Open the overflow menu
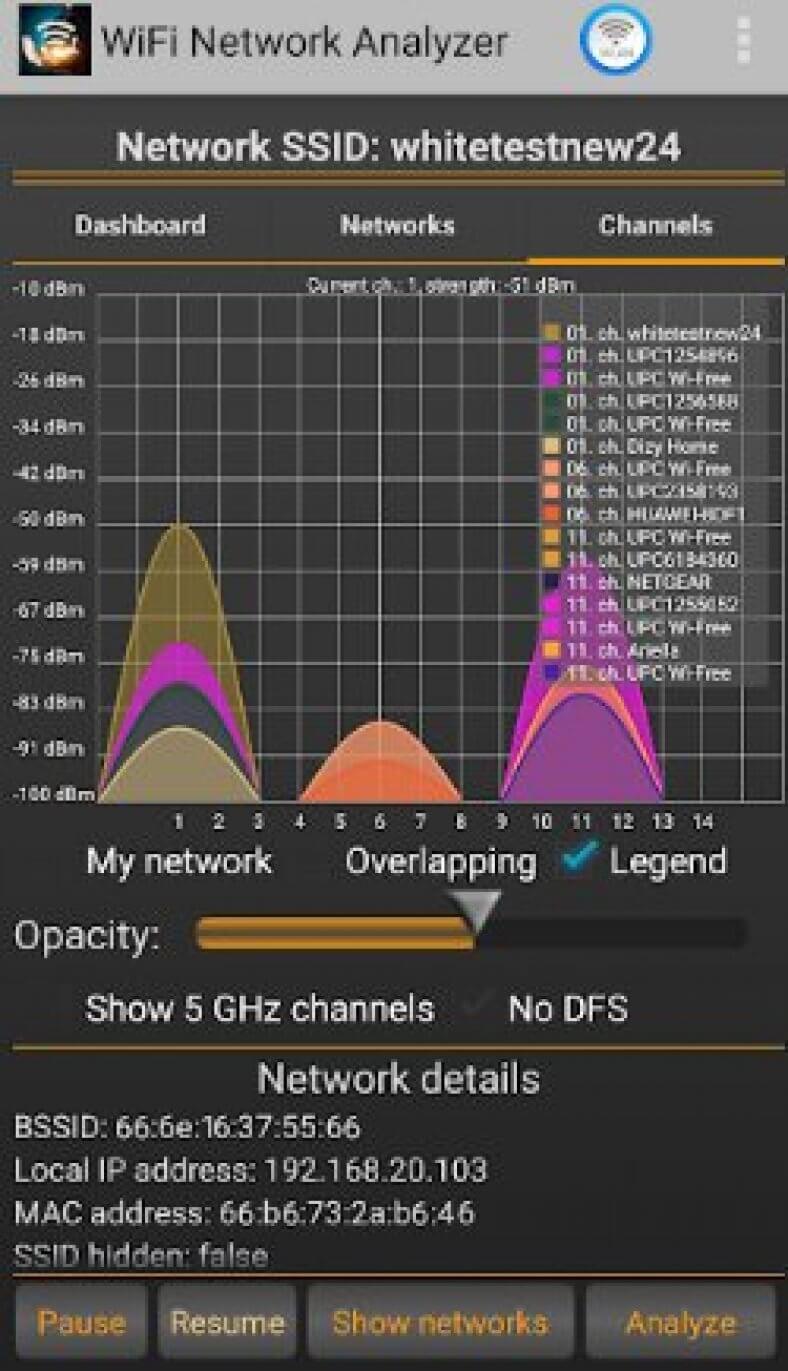The height and width of the screenshot is (1371, 788). coord(742,41)
